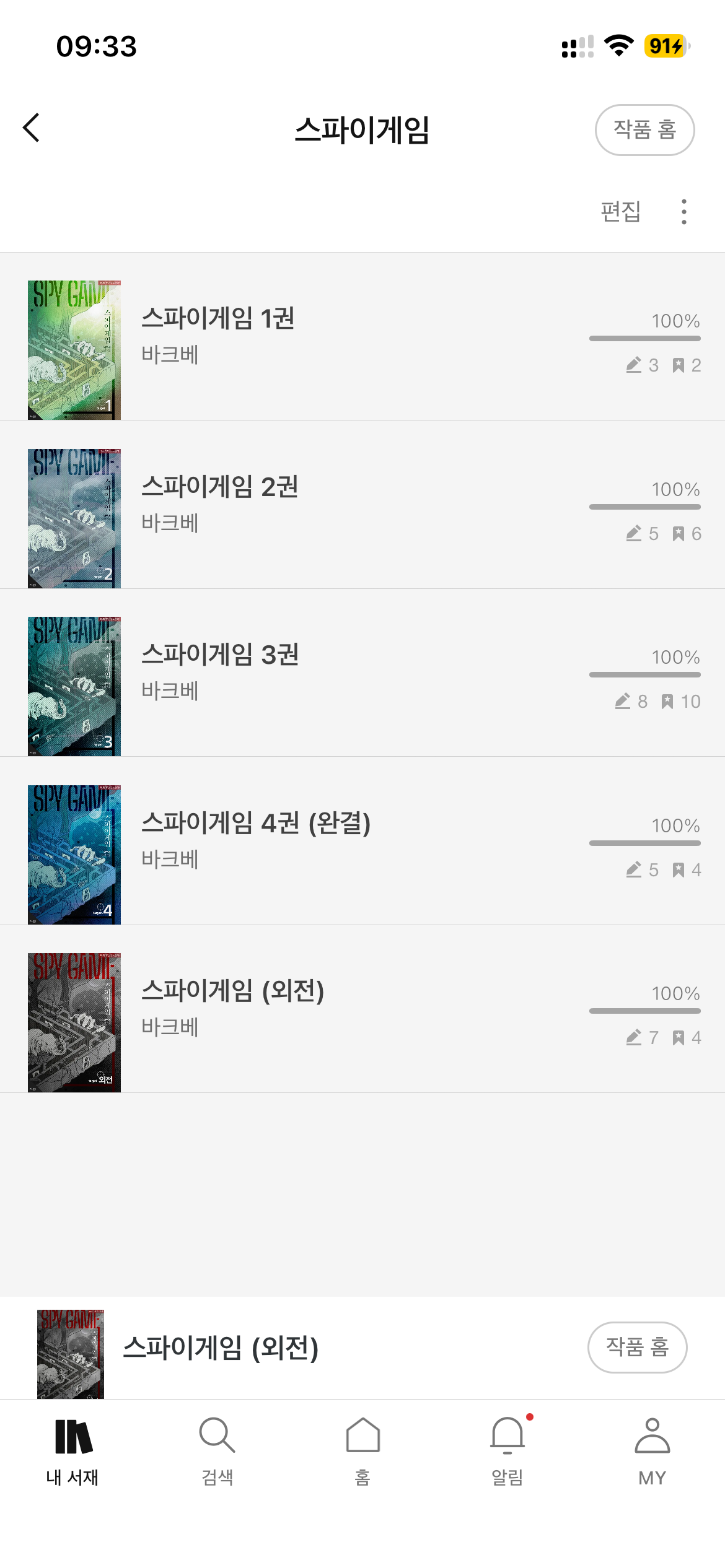Switch to the 내 서재 tab
725x1568 pixels.
click(72, 1450)
